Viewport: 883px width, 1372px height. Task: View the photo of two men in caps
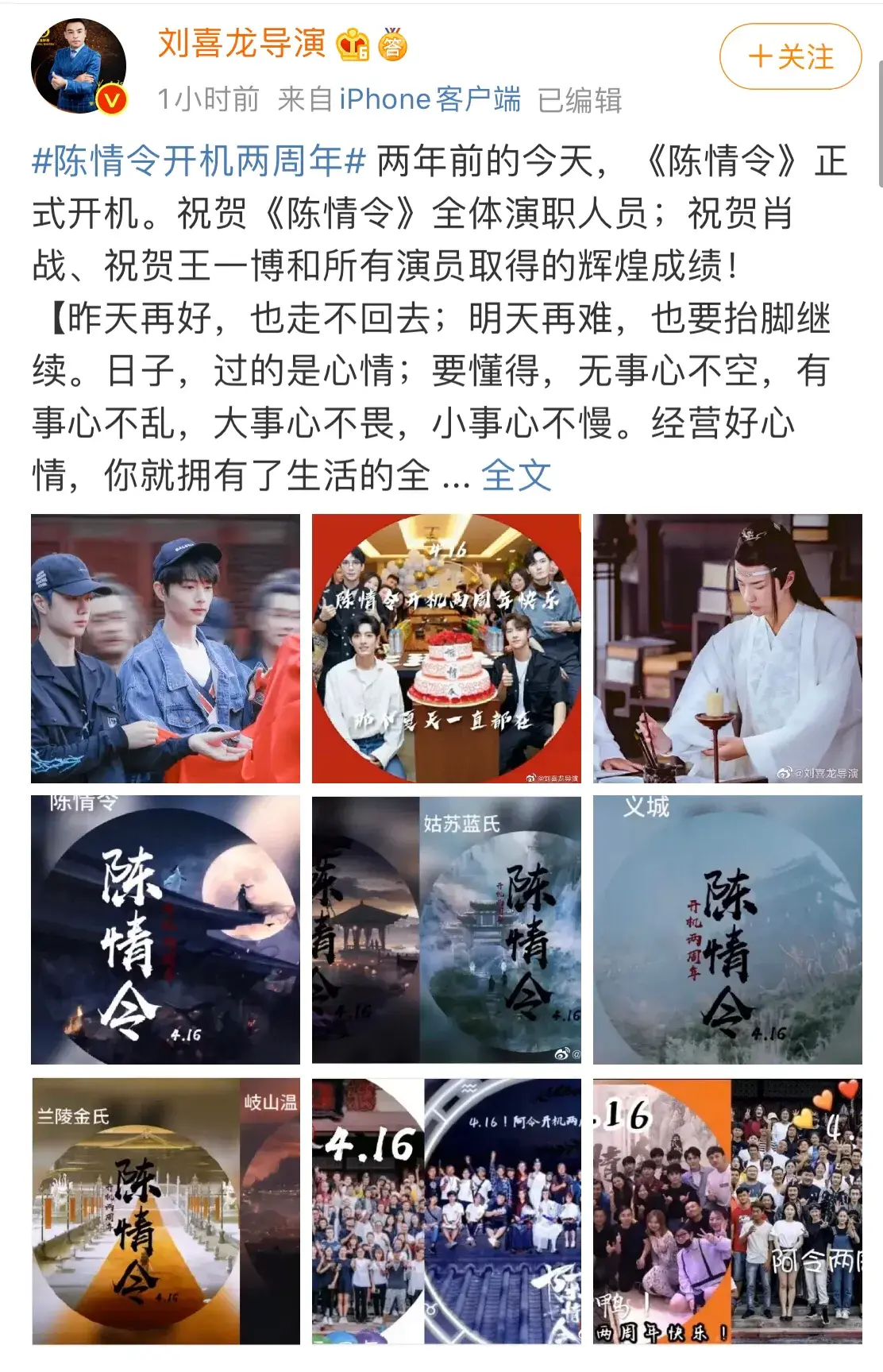165,648
